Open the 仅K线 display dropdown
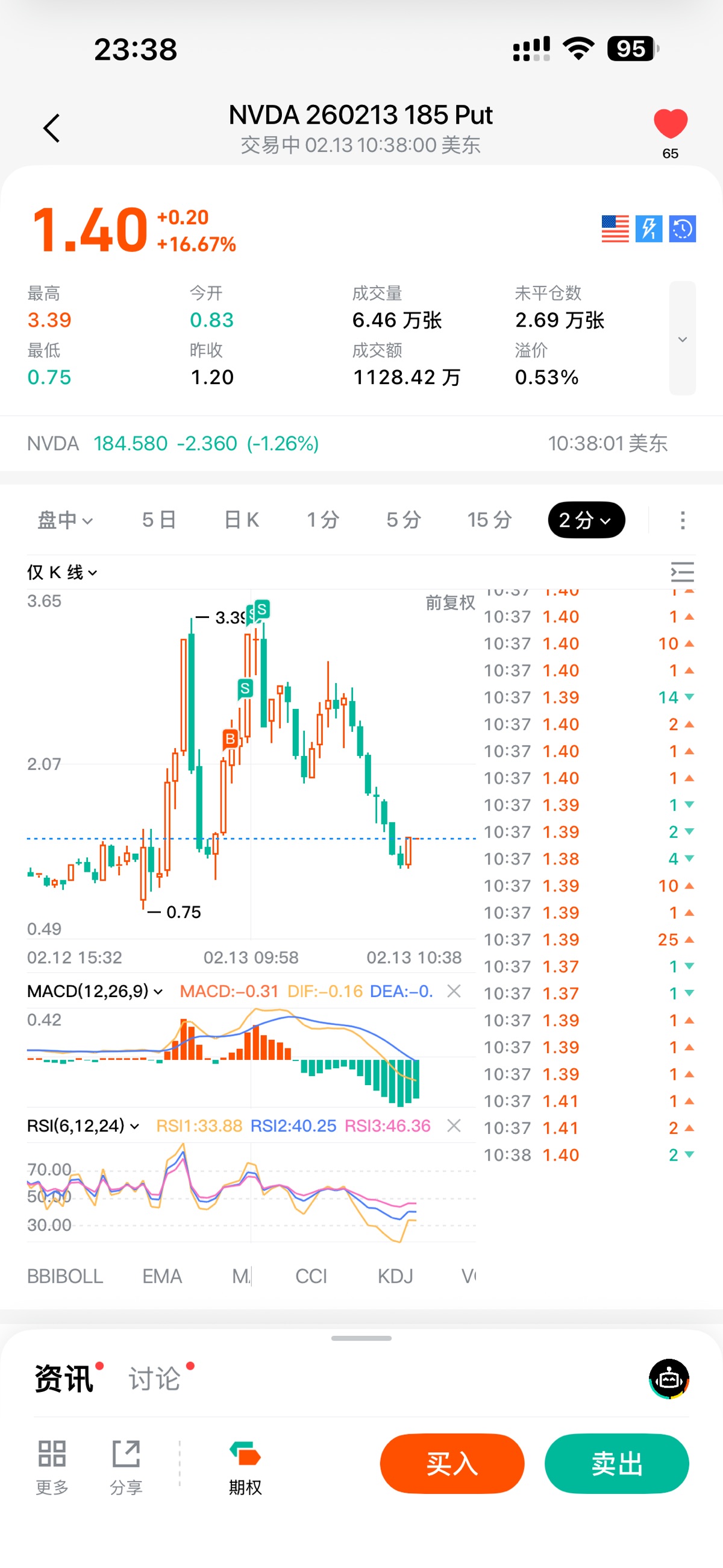The image size is (723, 1568). [61, 573]
